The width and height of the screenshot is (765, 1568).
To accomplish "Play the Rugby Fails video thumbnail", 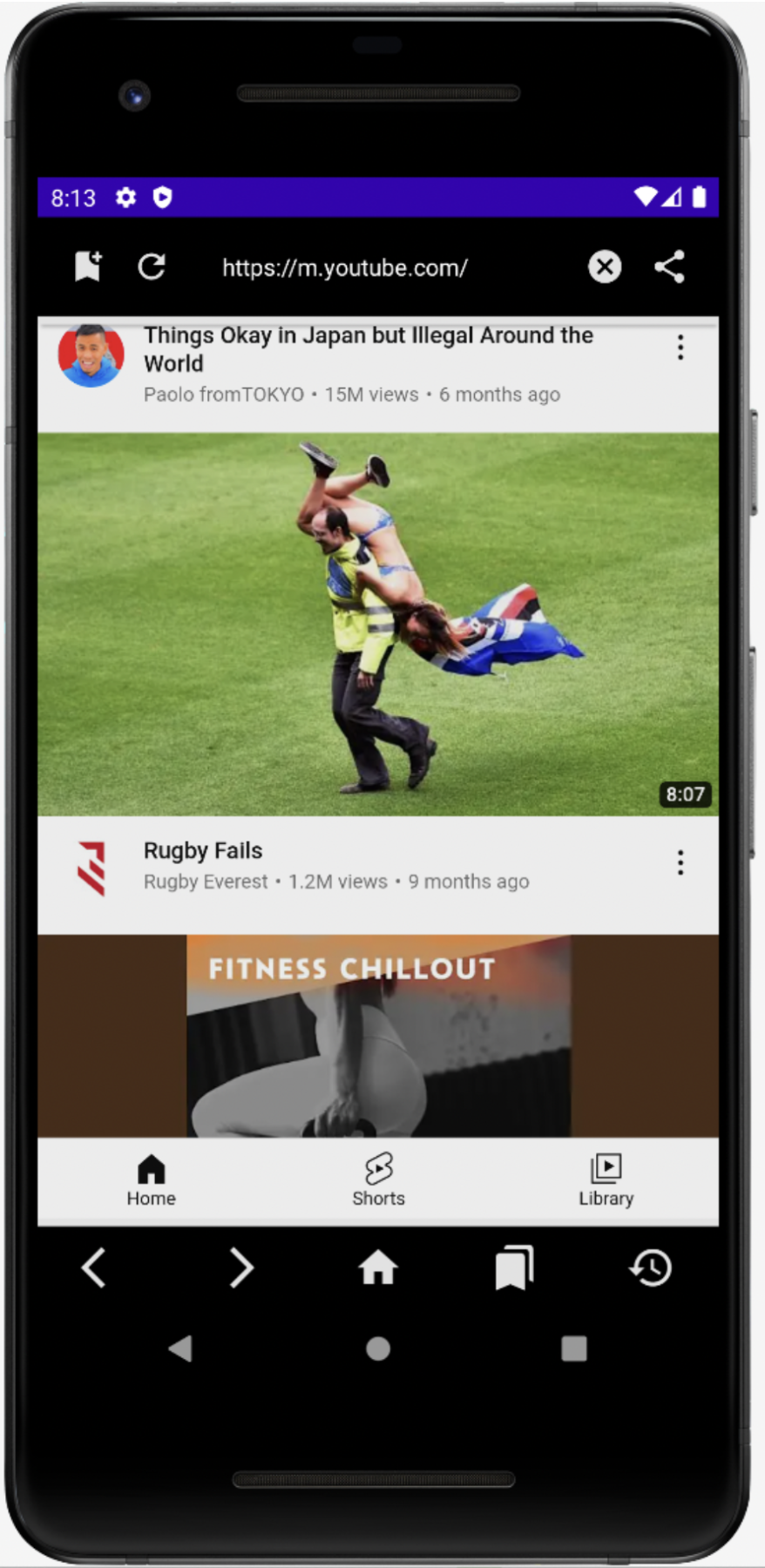I will [x=378, y=624].
